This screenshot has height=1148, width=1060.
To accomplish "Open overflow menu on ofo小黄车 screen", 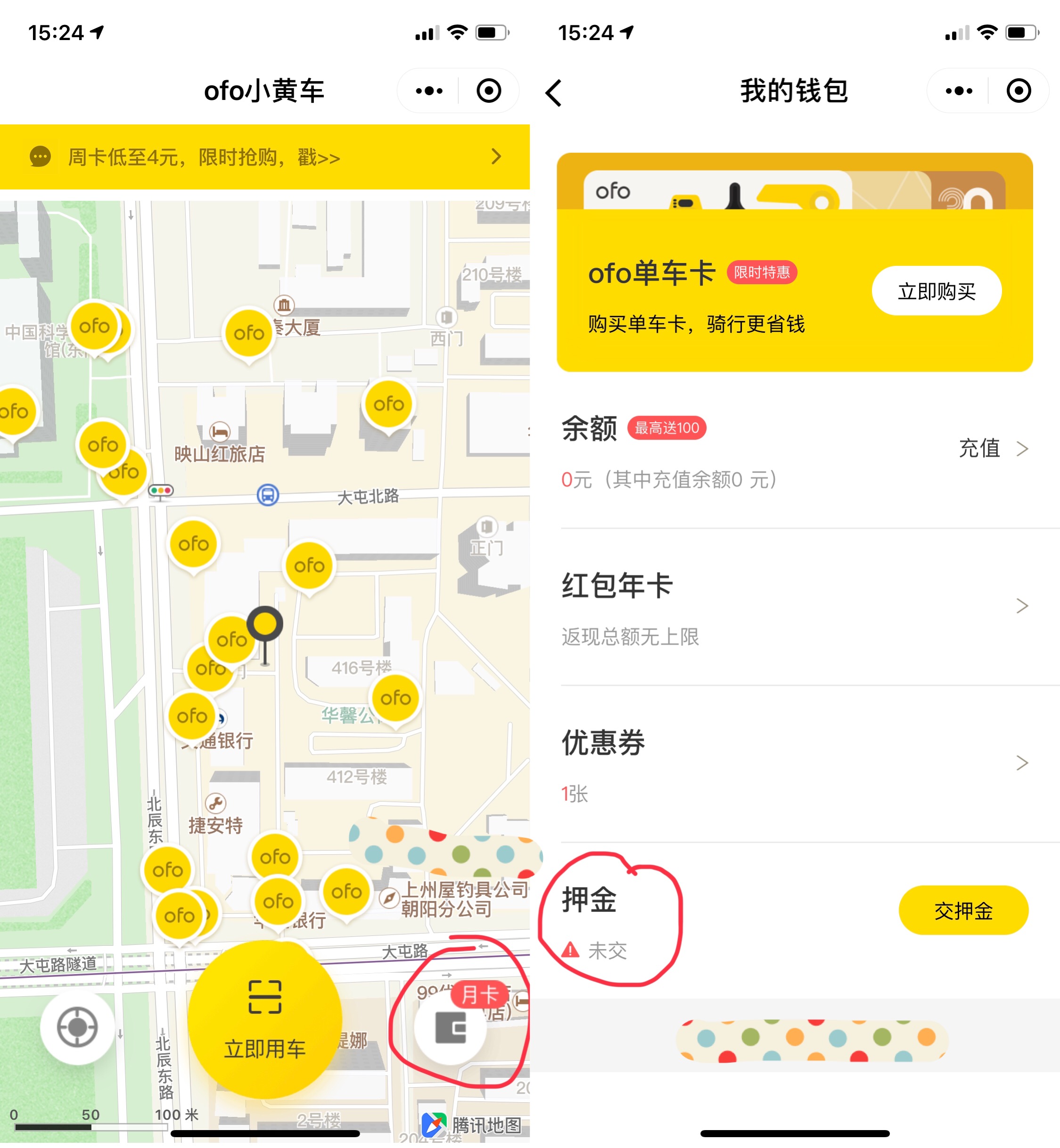I will (429, 90).
